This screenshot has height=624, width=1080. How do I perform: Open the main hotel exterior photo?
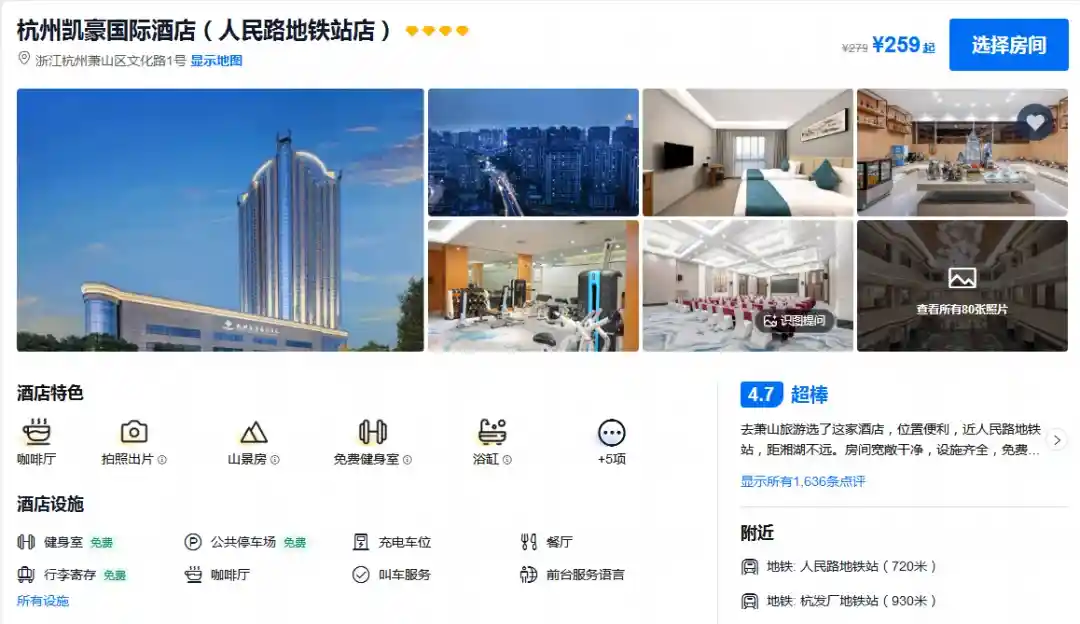(x=220, y=220)
